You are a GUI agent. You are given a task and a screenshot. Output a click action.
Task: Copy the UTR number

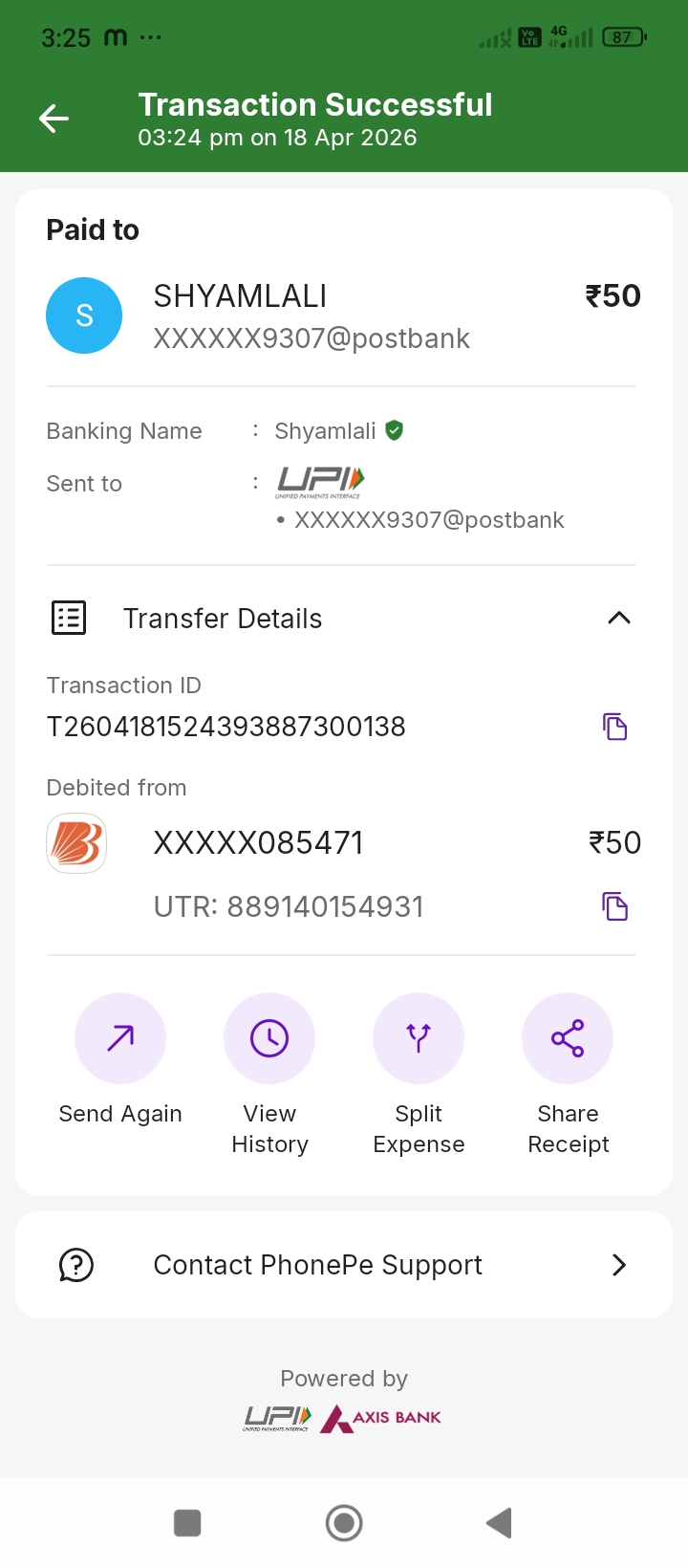(614, 906)
